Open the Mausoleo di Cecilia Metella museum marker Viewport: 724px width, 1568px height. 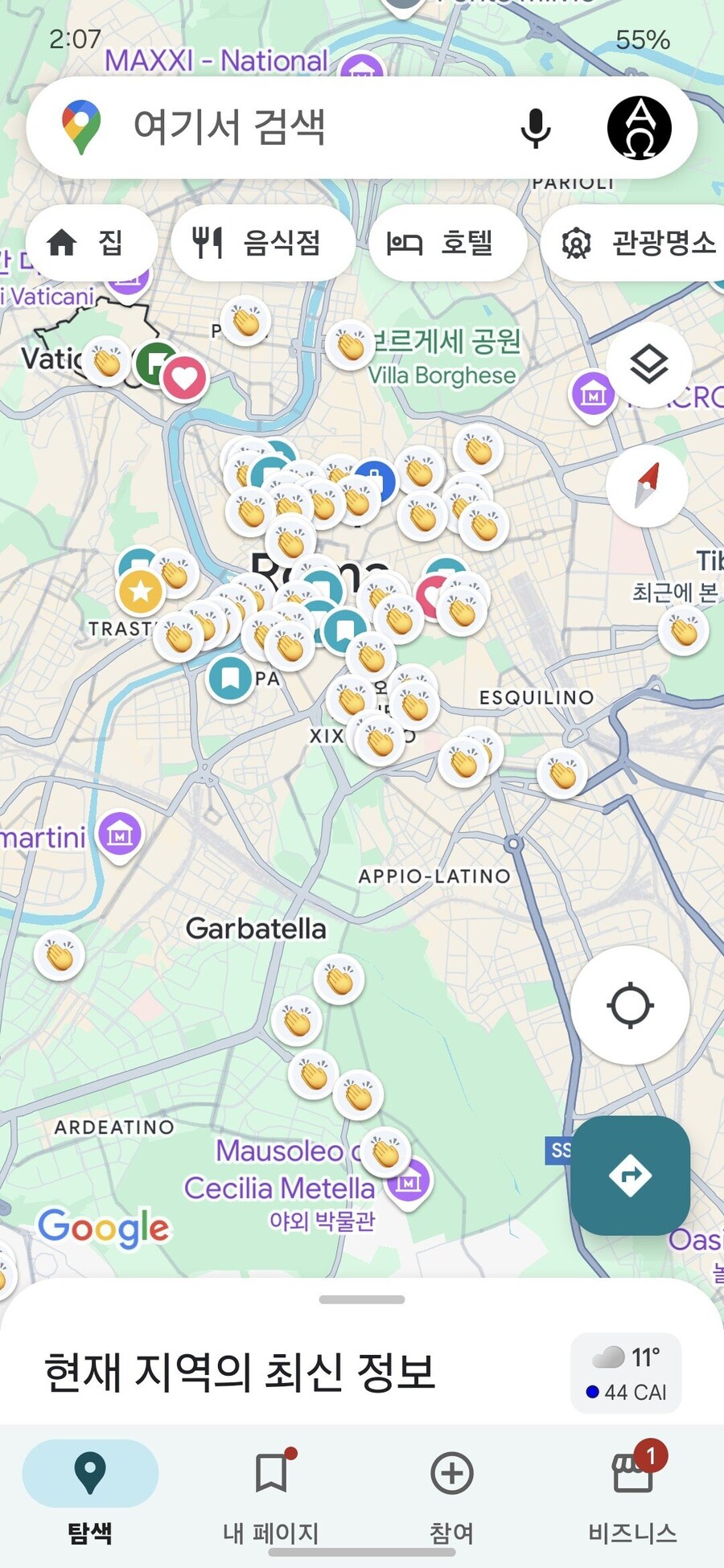click(409, 1181)
